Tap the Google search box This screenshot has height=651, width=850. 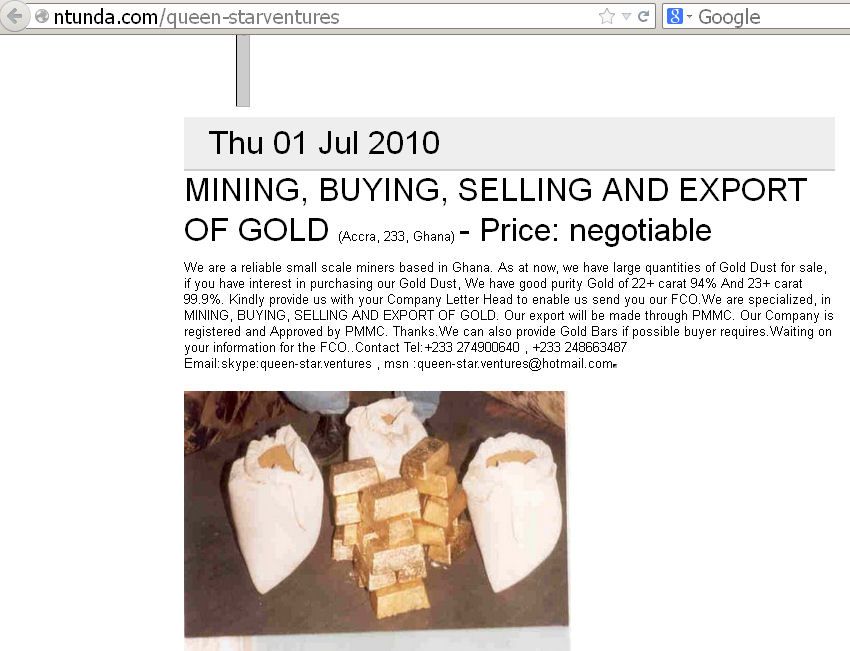point(770,17)
